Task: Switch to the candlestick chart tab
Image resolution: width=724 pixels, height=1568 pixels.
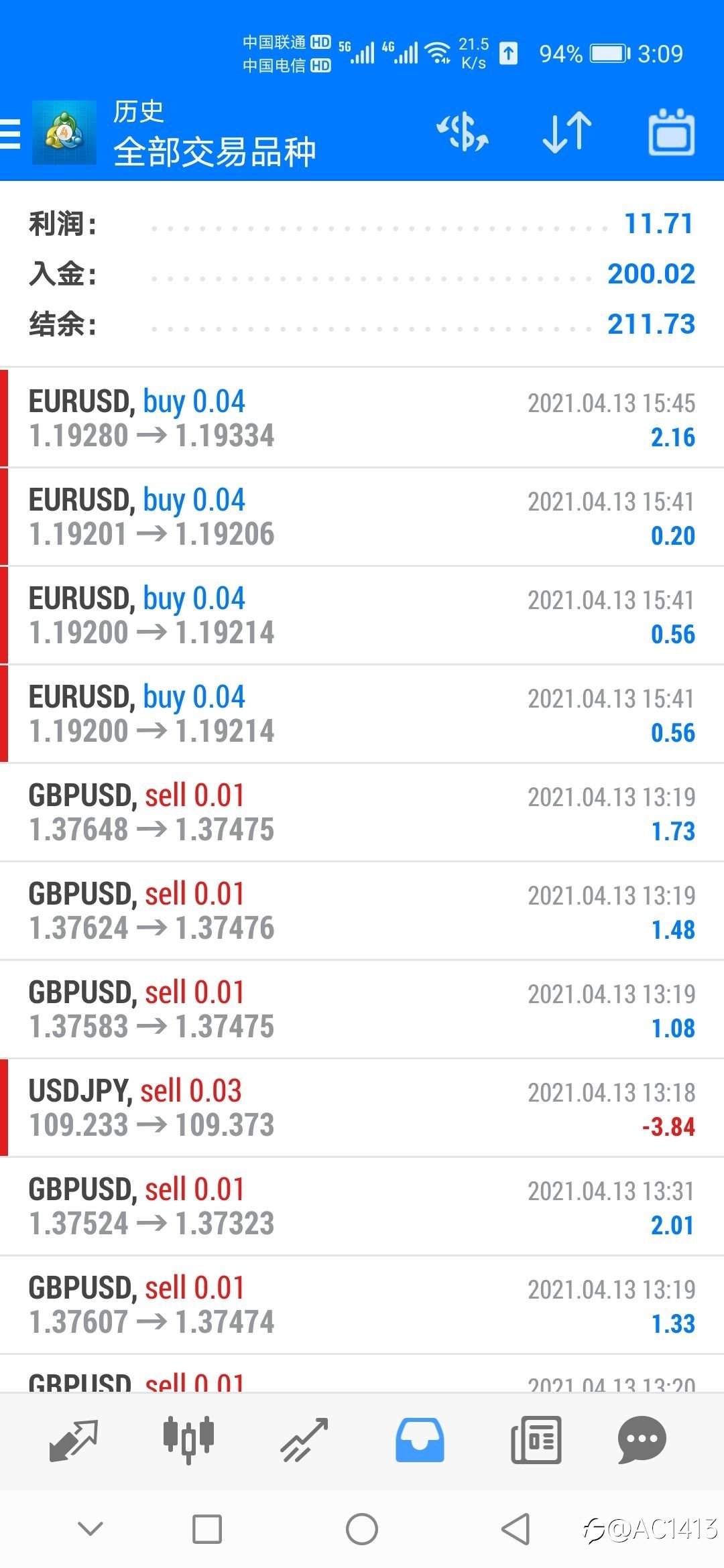Action: coord(188,1439)
